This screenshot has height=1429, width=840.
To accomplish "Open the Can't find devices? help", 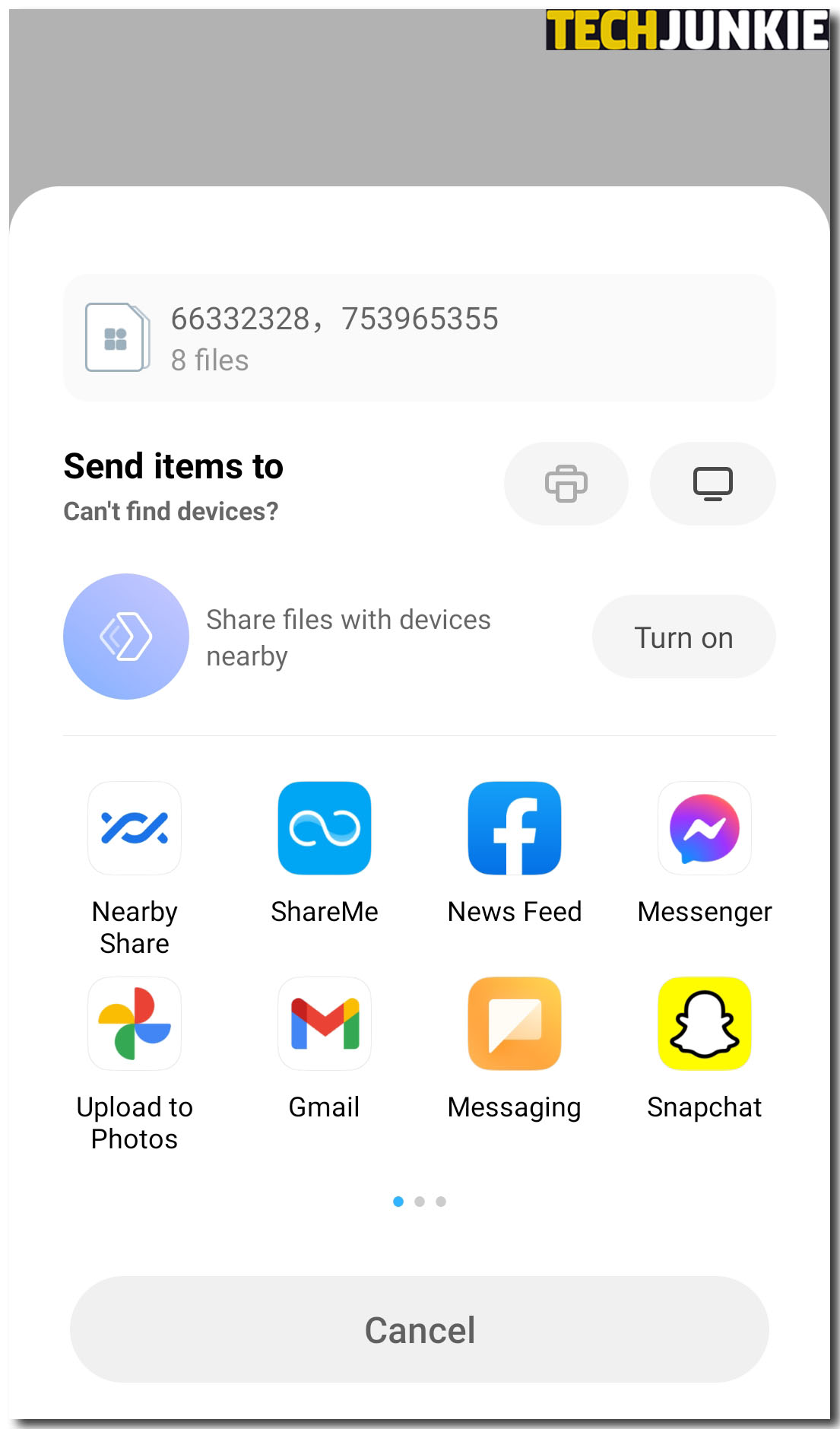I will click(x=171, y=511).
